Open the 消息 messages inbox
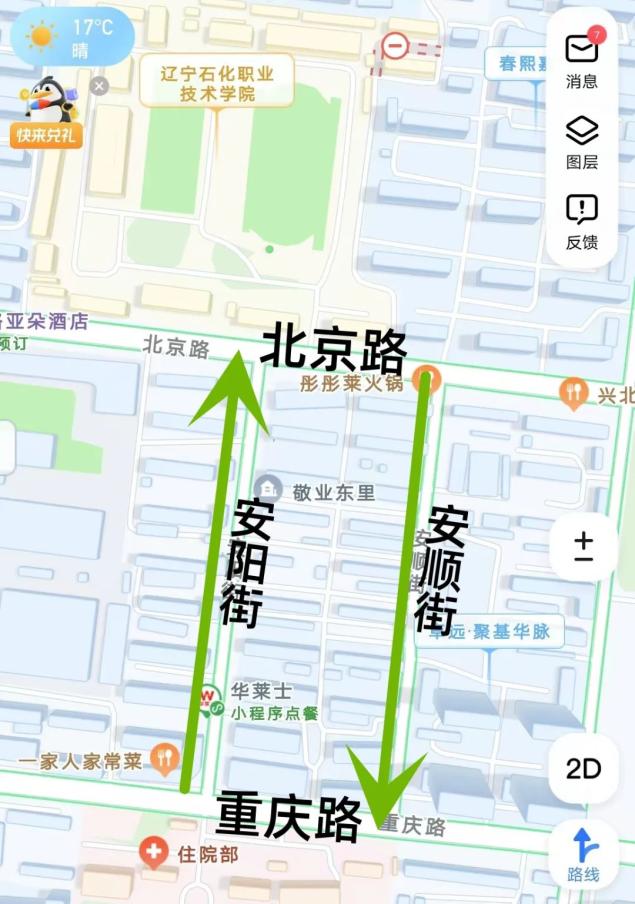This screenshot has height=904, width=635. 582,60
